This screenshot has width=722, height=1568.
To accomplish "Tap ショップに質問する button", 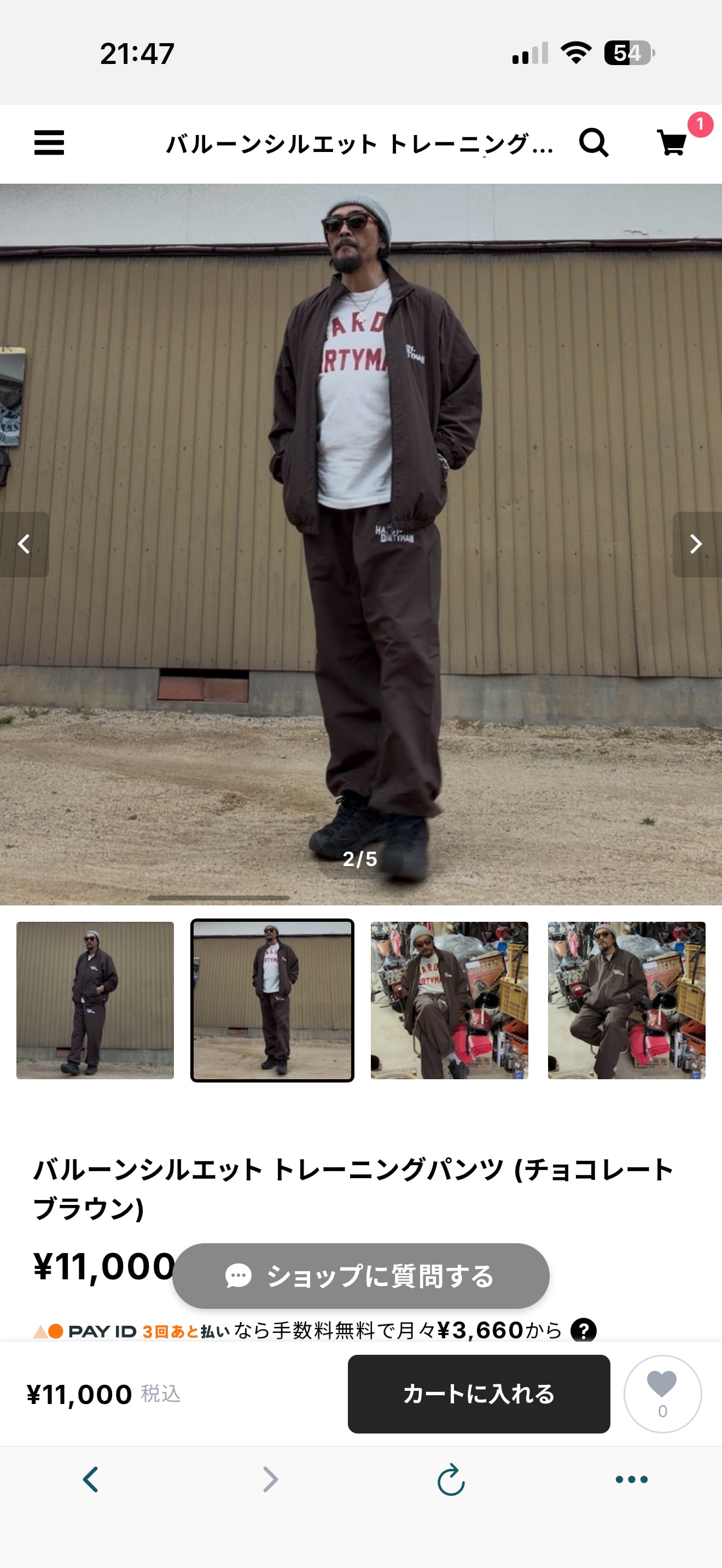I will coord(361,1276).
